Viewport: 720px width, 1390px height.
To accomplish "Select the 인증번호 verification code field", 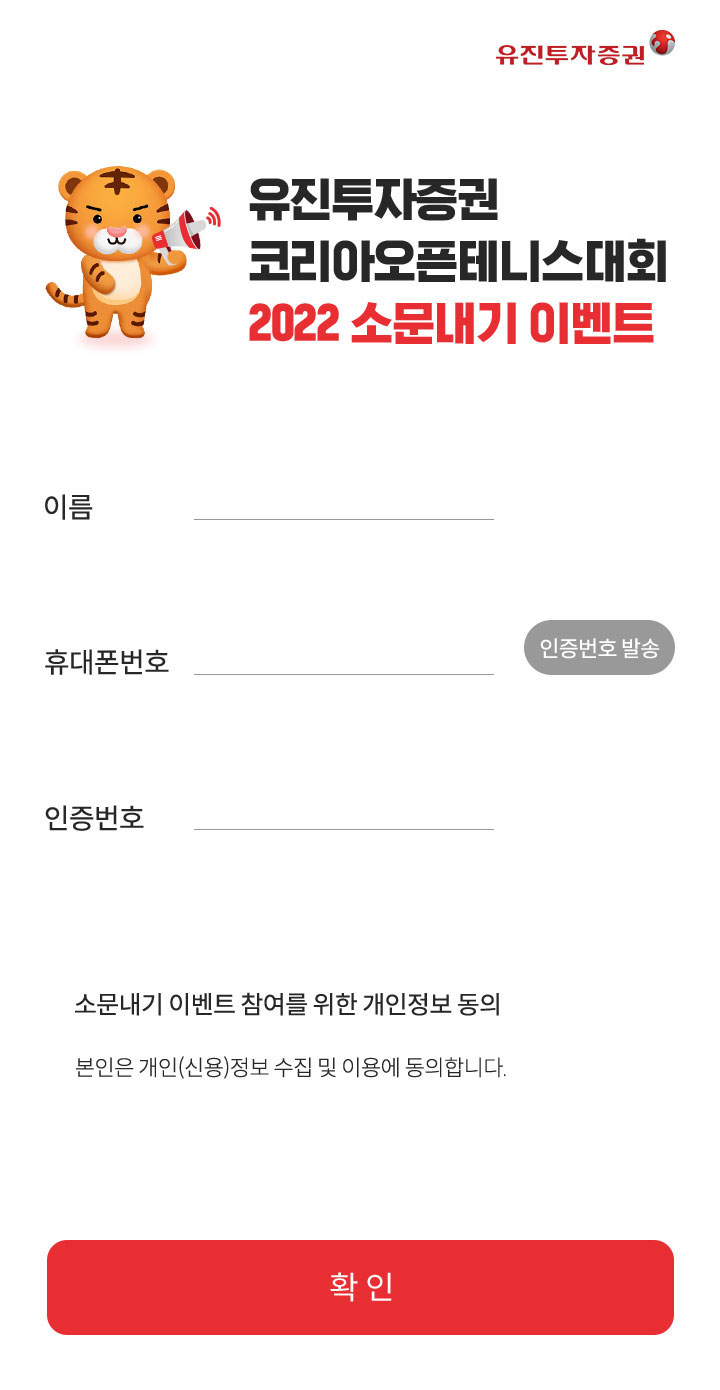I will [343, 815].
